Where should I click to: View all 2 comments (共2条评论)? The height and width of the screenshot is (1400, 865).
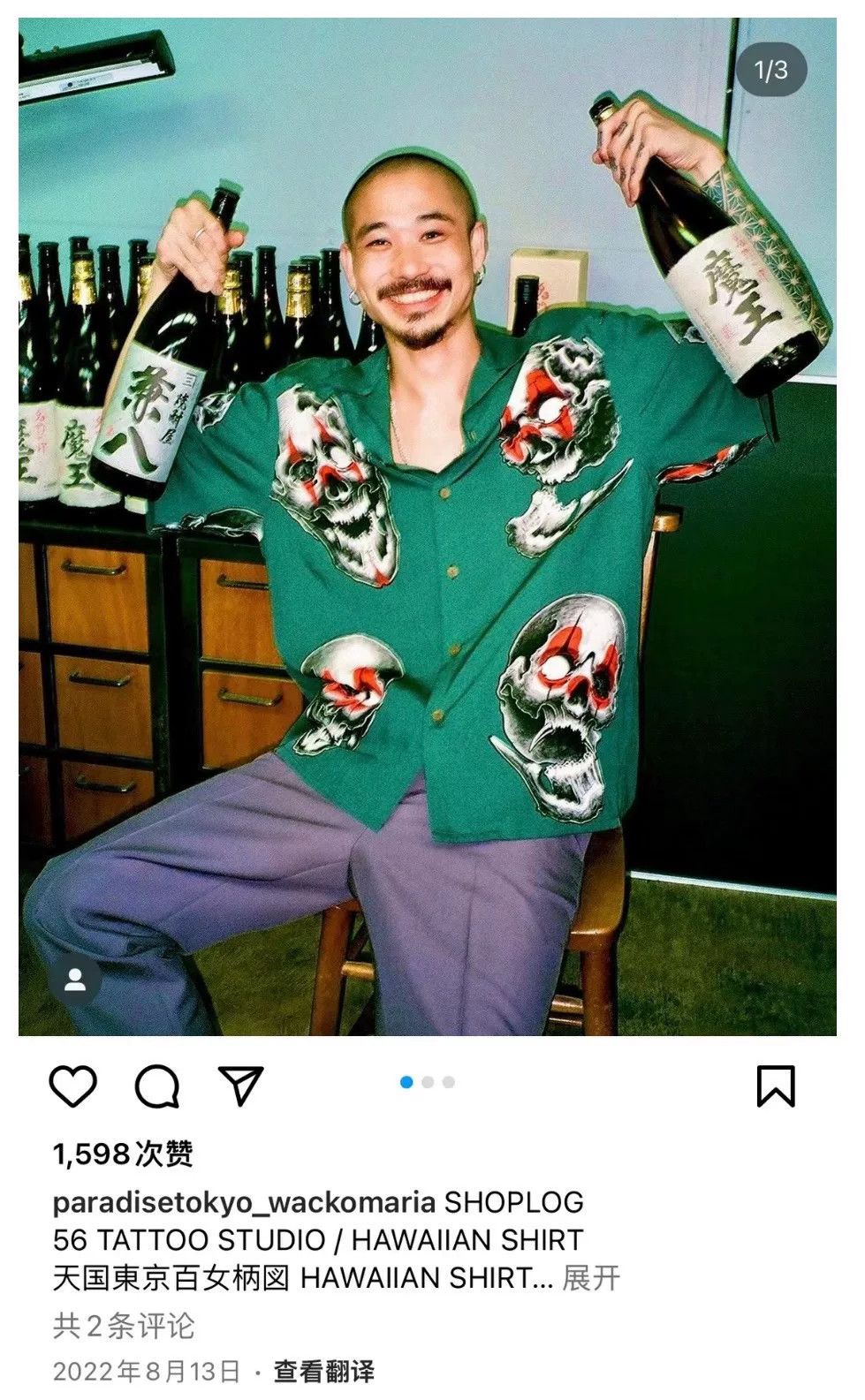(x=124, y=1325)
